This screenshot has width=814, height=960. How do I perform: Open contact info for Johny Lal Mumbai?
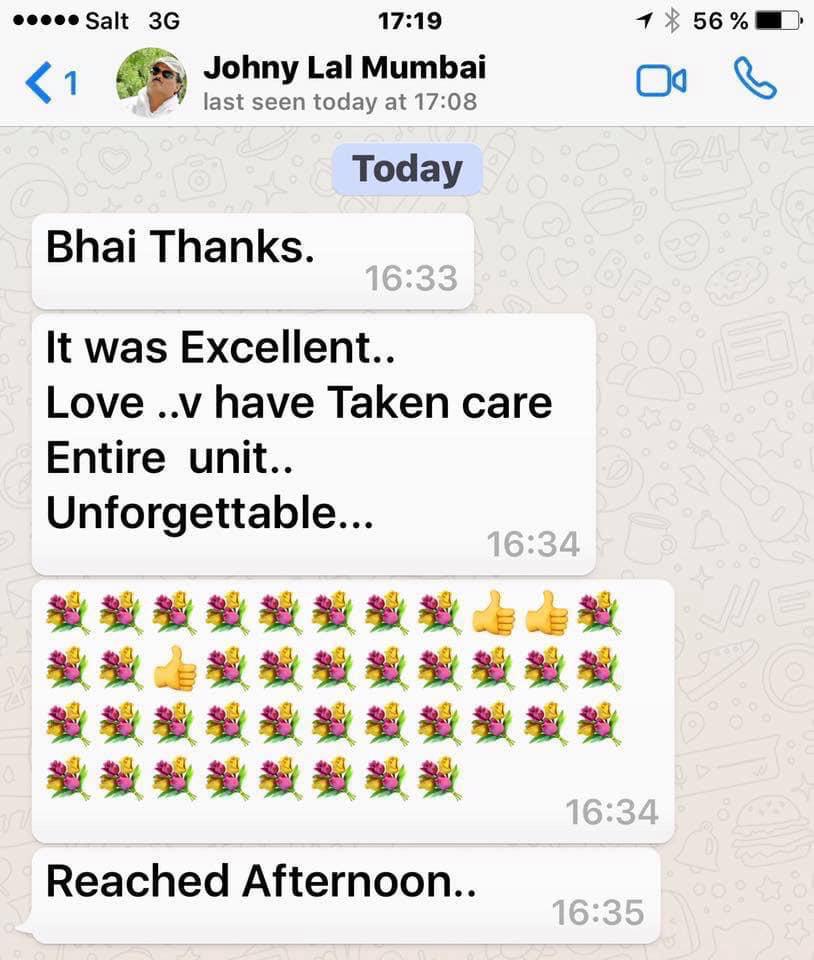pyautogui.click(x=344, y=69)
